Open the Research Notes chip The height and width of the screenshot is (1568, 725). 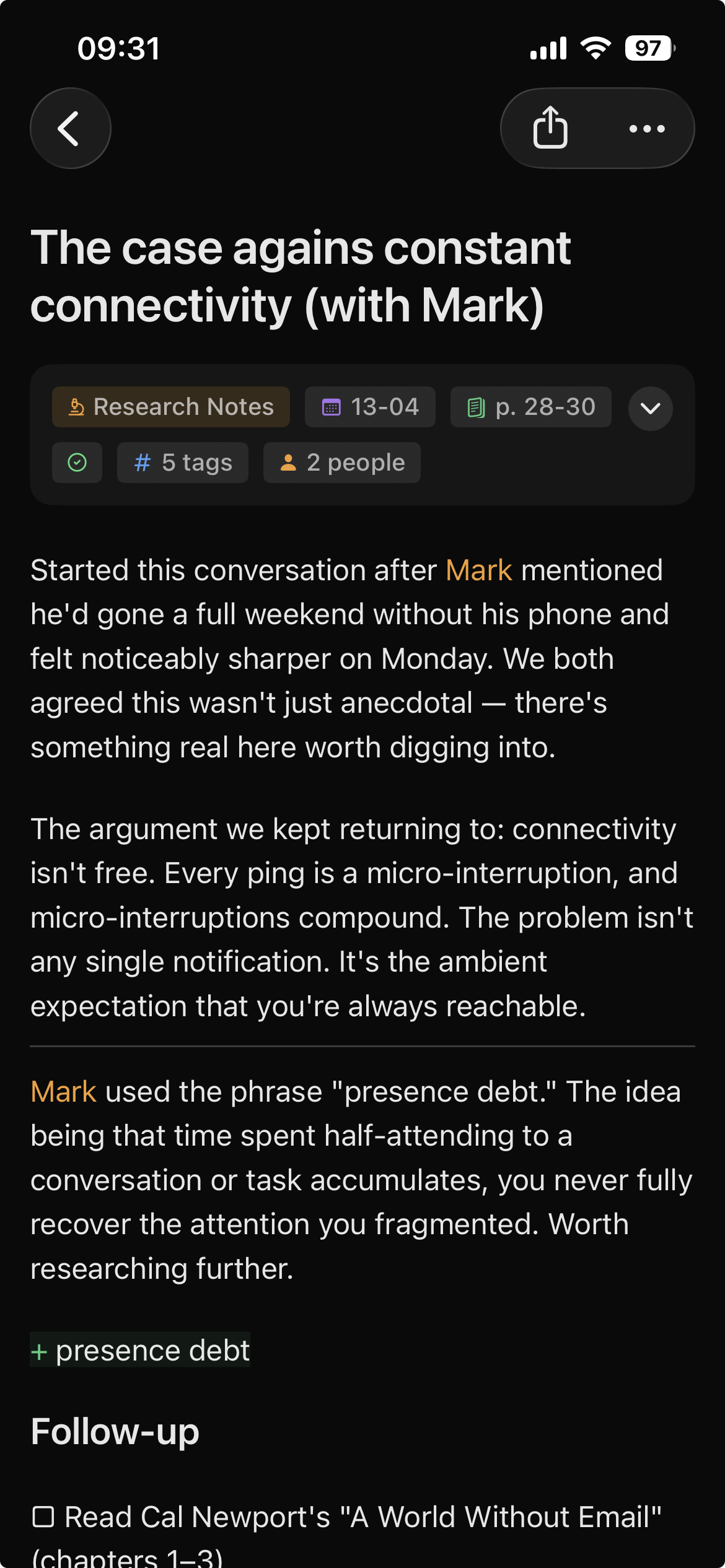pos(171,407)
